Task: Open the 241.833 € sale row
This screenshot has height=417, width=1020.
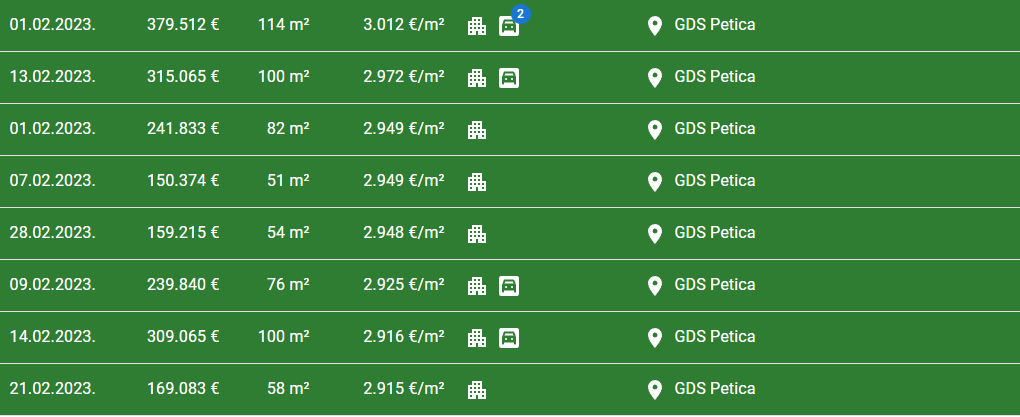Action: click(183, 129)
